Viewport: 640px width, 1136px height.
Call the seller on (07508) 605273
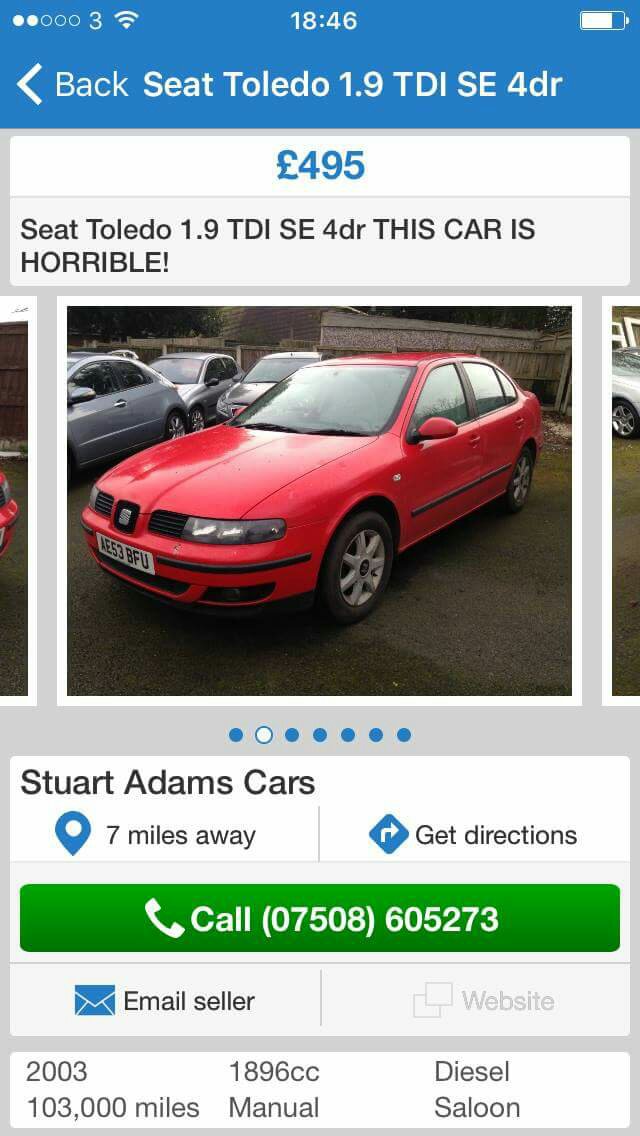(320, 918)
